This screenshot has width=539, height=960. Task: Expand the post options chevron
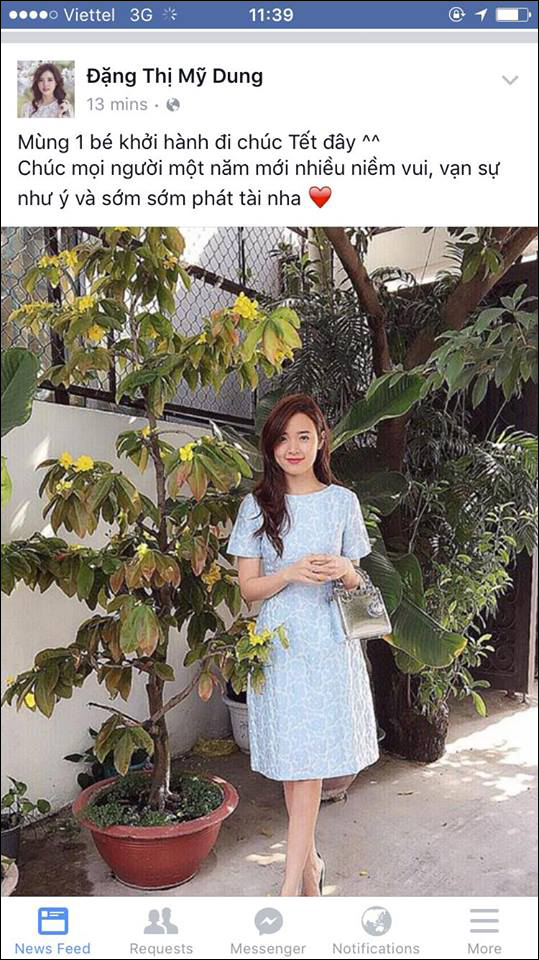[x=510, y=80]
